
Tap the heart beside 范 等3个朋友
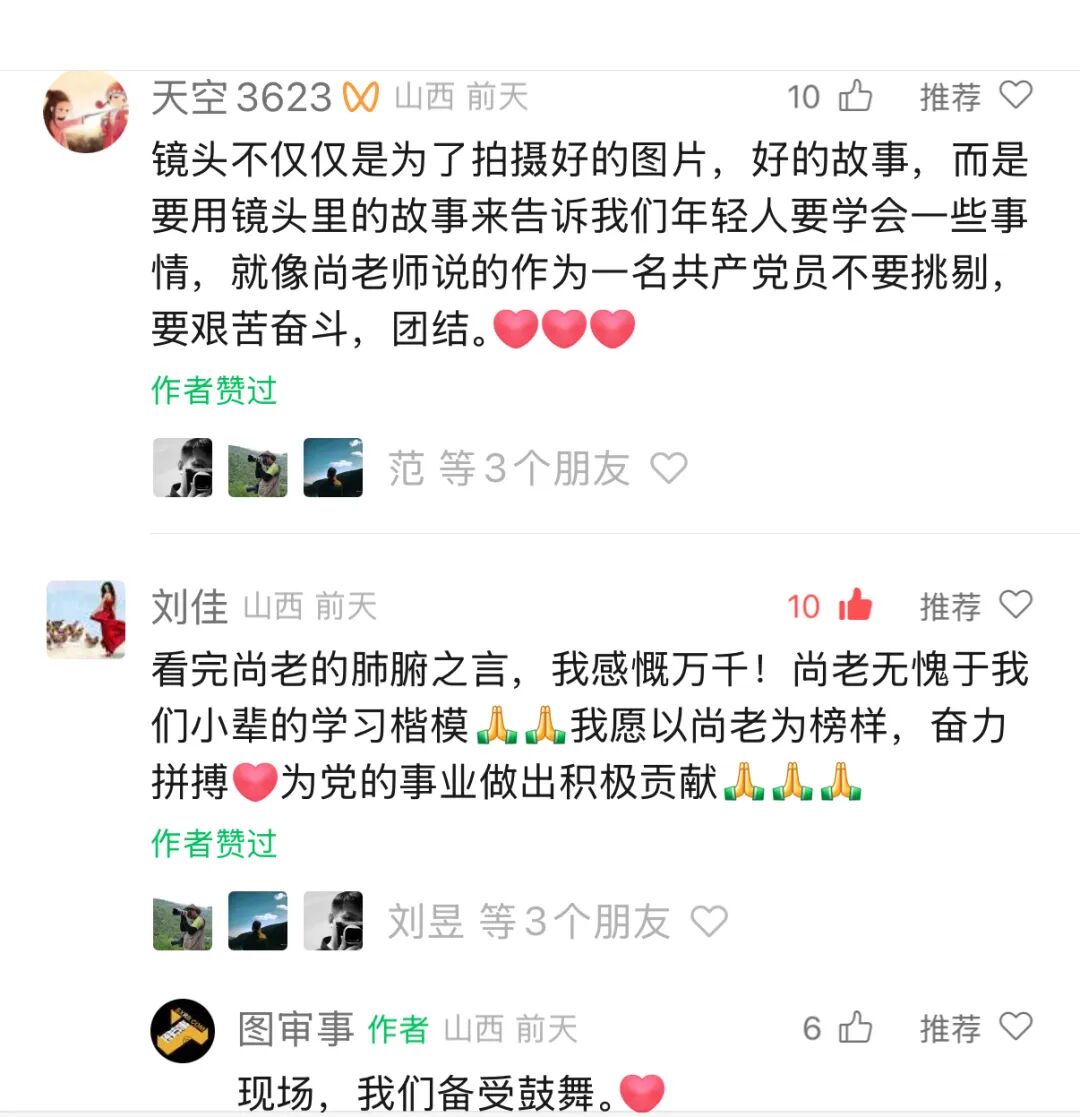tap(669, 467)
